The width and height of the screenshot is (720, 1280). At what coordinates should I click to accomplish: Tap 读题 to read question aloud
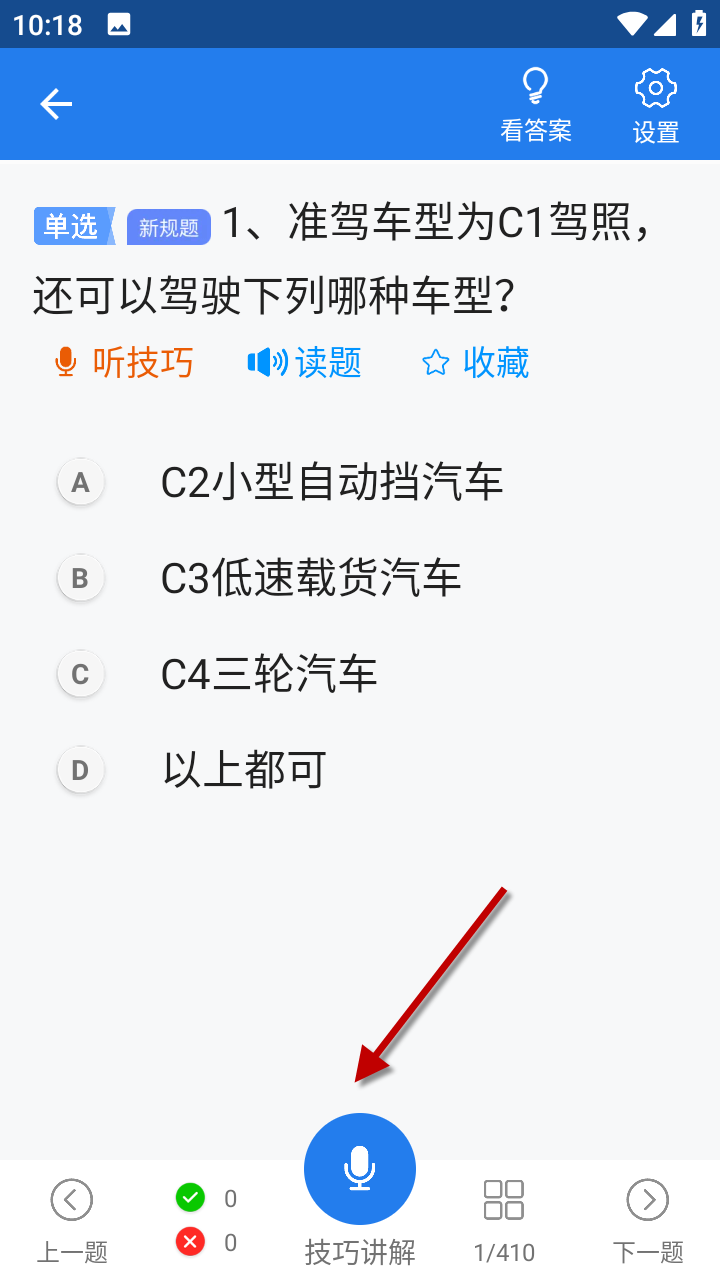click(305, 362)
